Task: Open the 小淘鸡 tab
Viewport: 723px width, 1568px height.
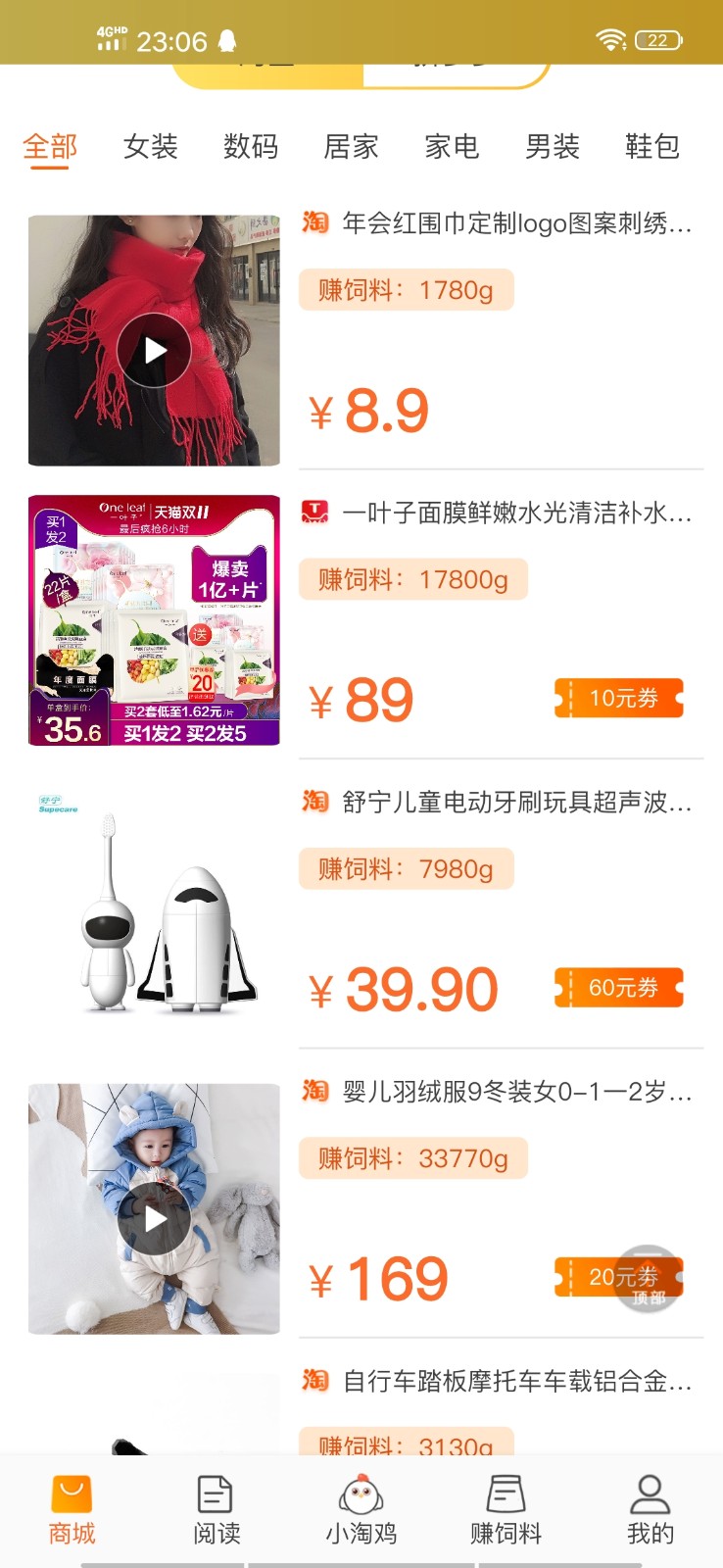Action: tap(361, 1510)
